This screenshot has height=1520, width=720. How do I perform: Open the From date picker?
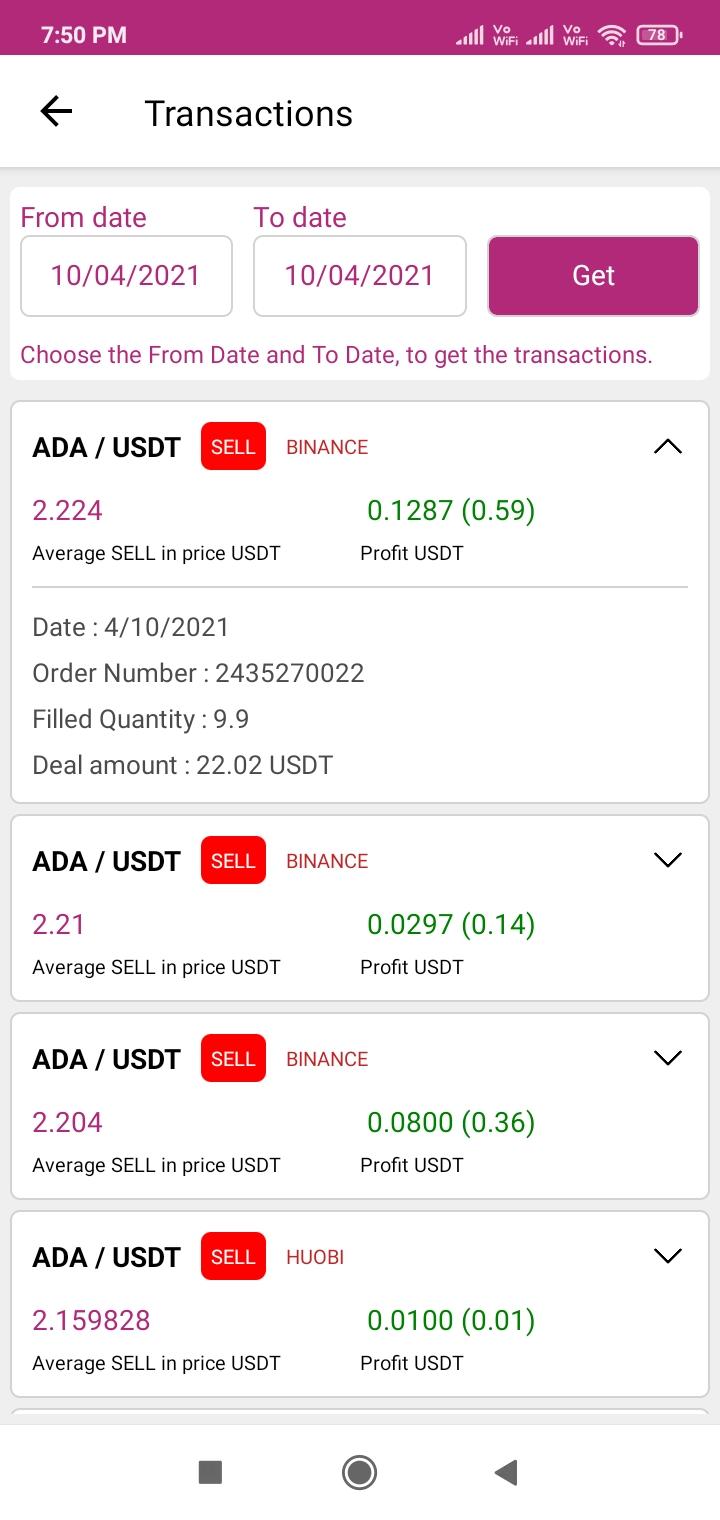pyautogui.click(x=126, y=276)
